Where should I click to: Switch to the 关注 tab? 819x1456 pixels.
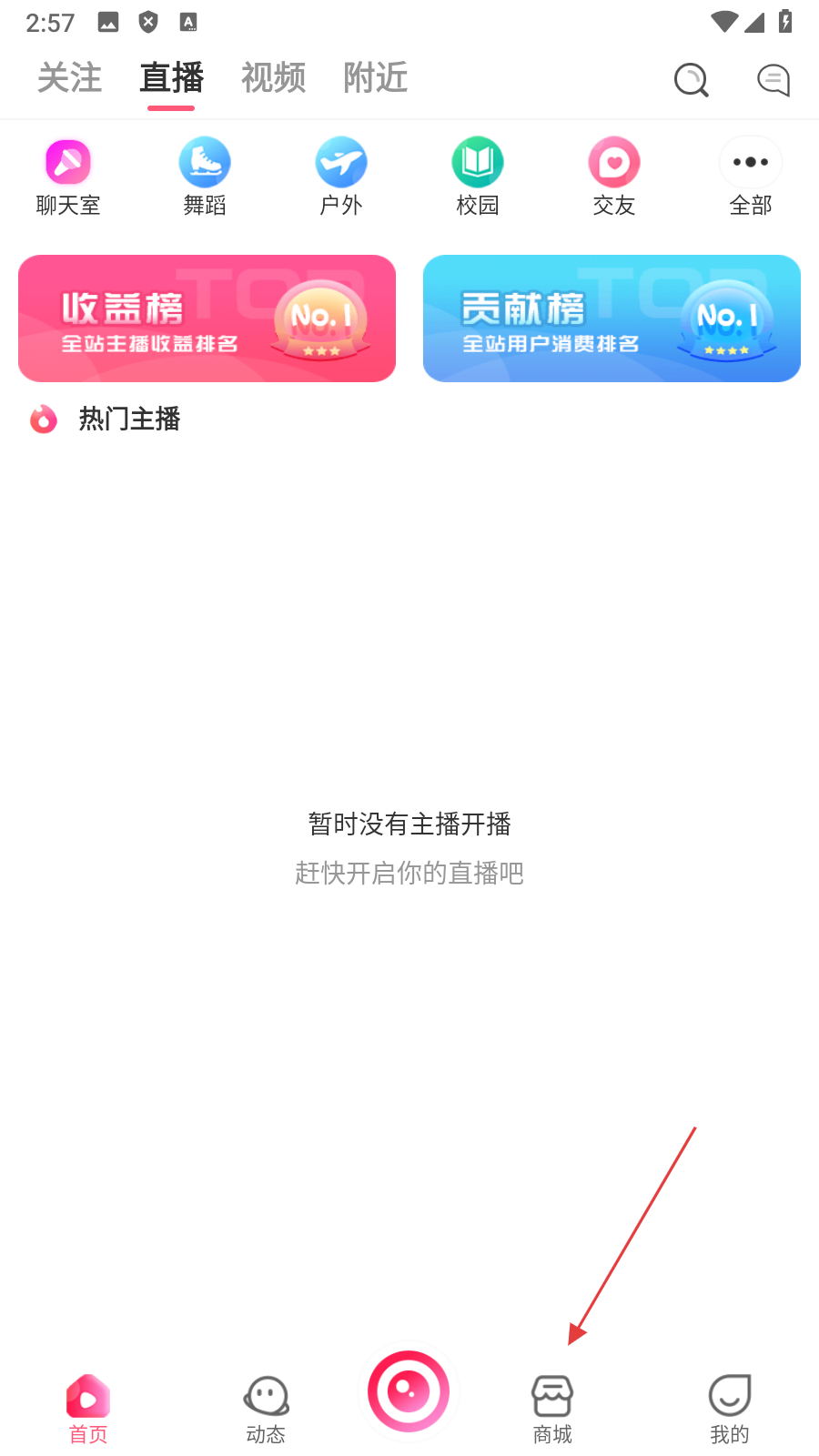click(x=70, y=78)
